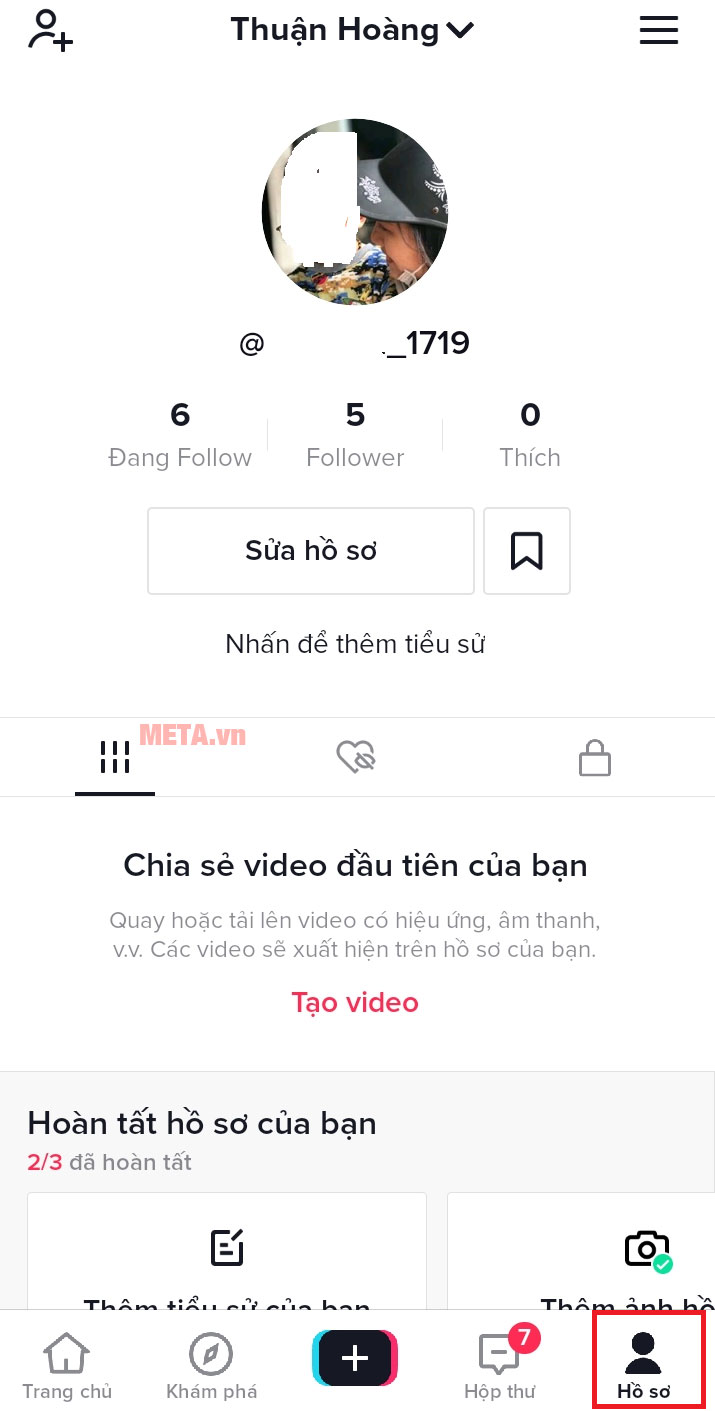Image resolution: width=715 pixels, height=1411 pixels.
Task: Open saved items bookmark button
Action: point(527,551)
